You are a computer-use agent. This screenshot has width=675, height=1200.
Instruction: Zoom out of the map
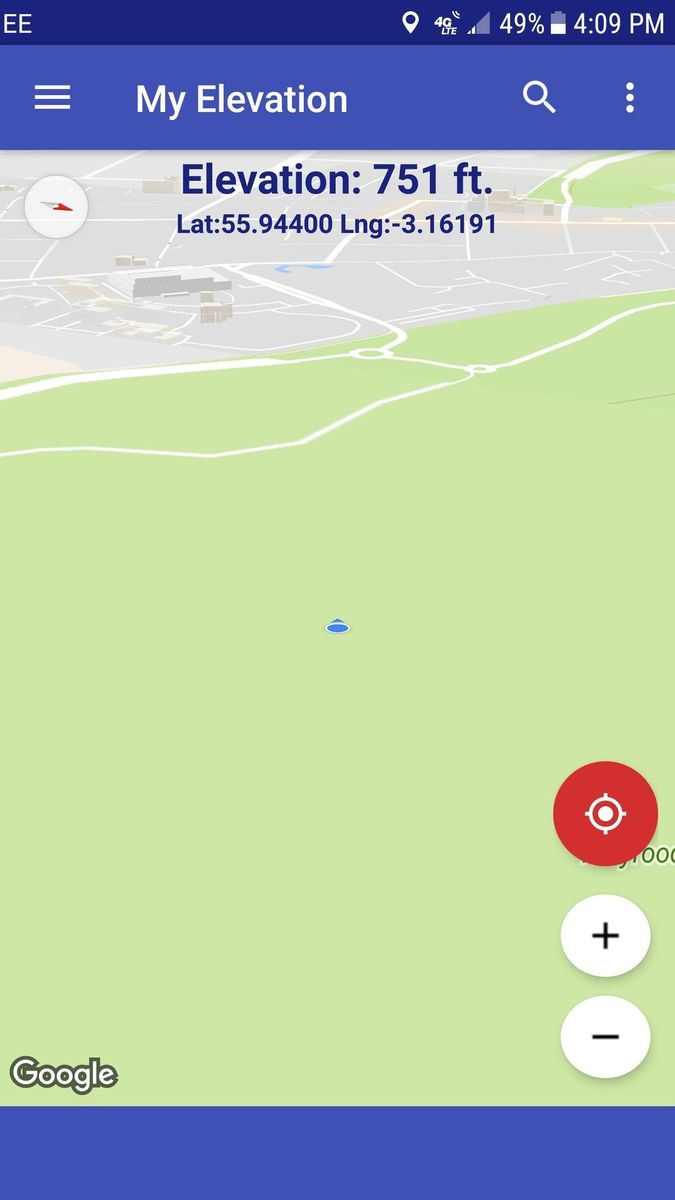click(605, 1036)
